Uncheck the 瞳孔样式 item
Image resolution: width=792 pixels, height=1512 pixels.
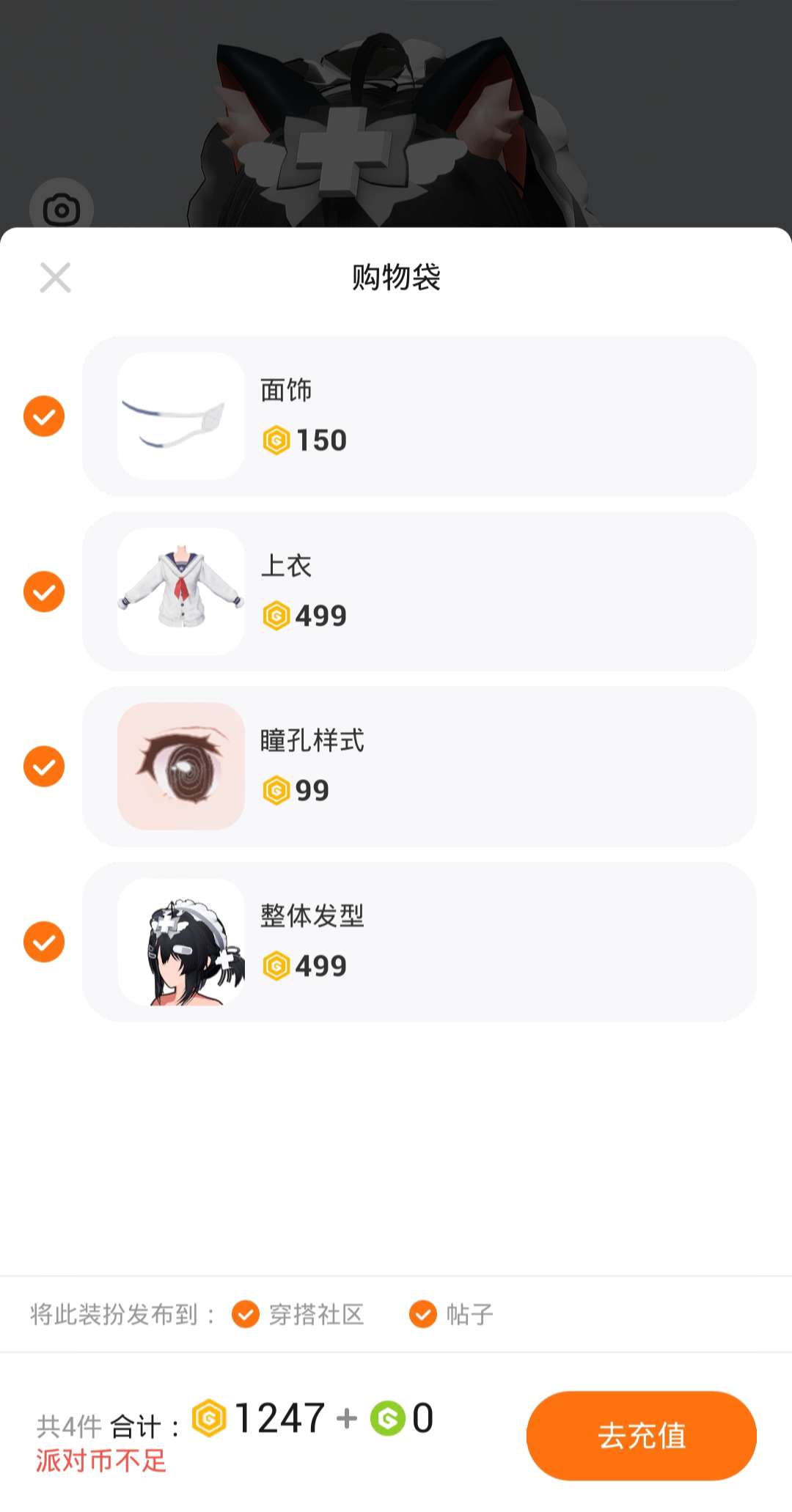coord(44,767)
